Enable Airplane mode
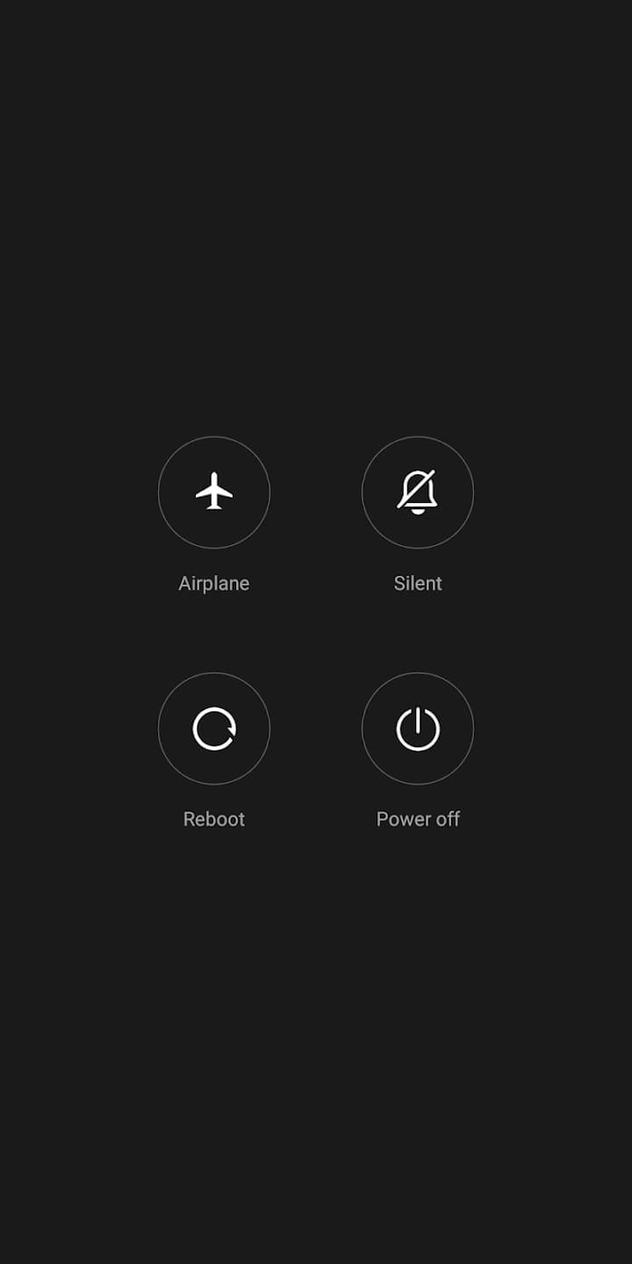 214,492
